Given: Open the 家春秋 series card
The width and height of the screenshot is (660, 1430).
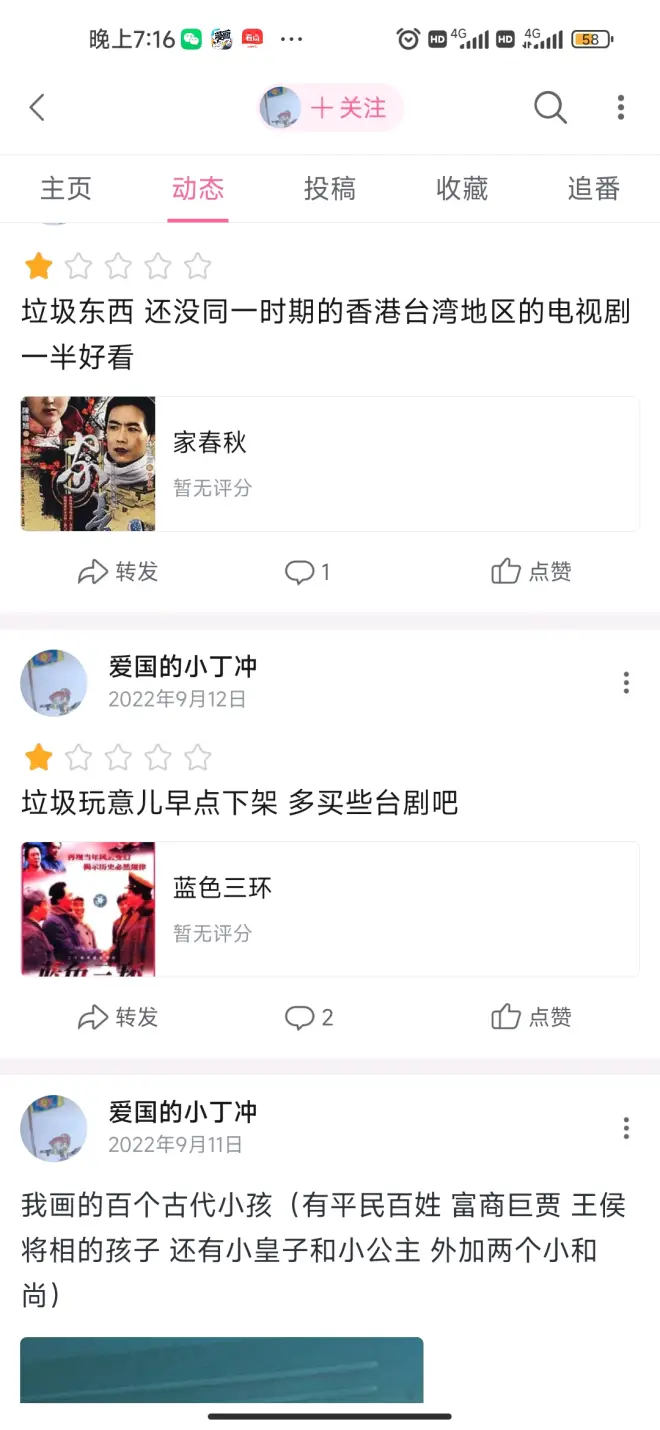Looking at the screenshot, I should [330, 464].
